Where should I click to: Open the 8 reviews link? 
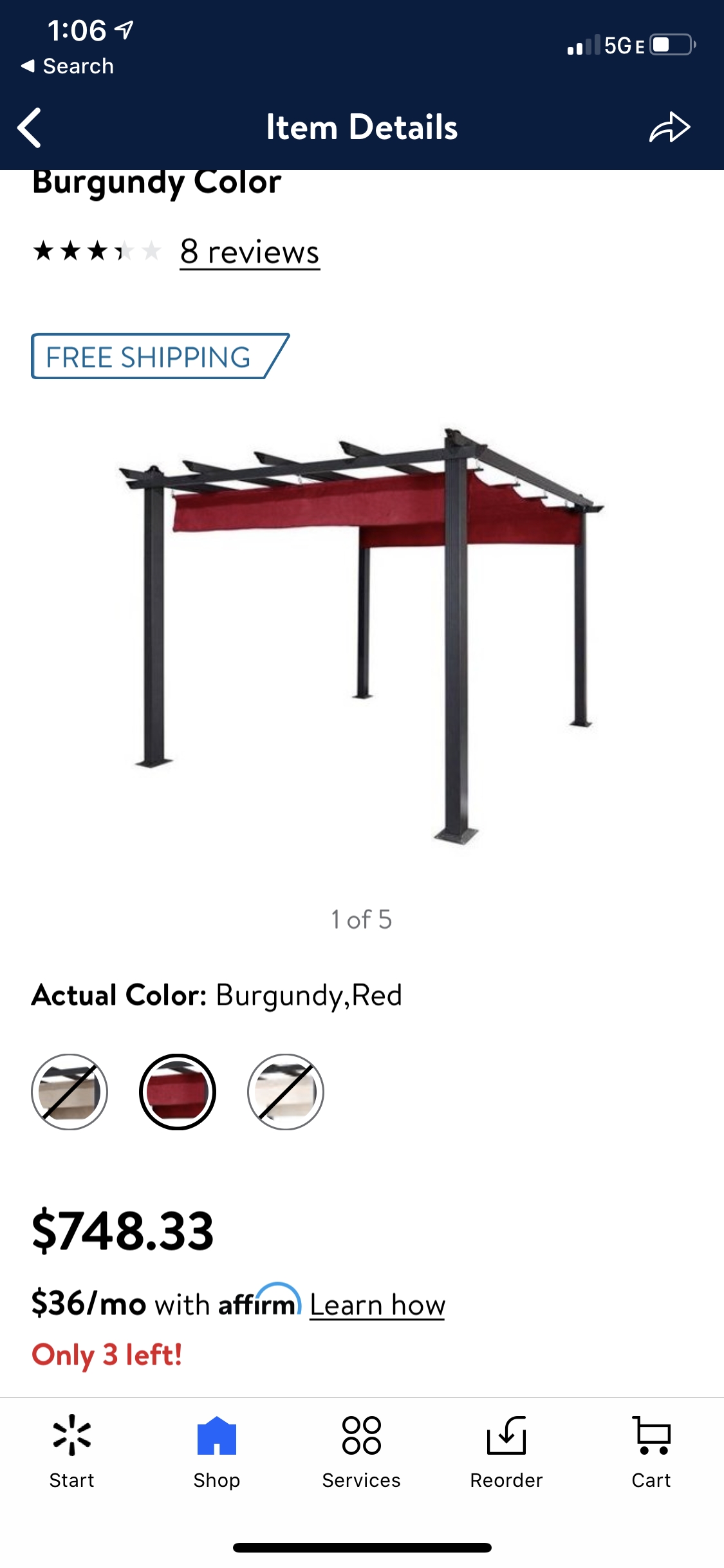[x=250, y=252]
